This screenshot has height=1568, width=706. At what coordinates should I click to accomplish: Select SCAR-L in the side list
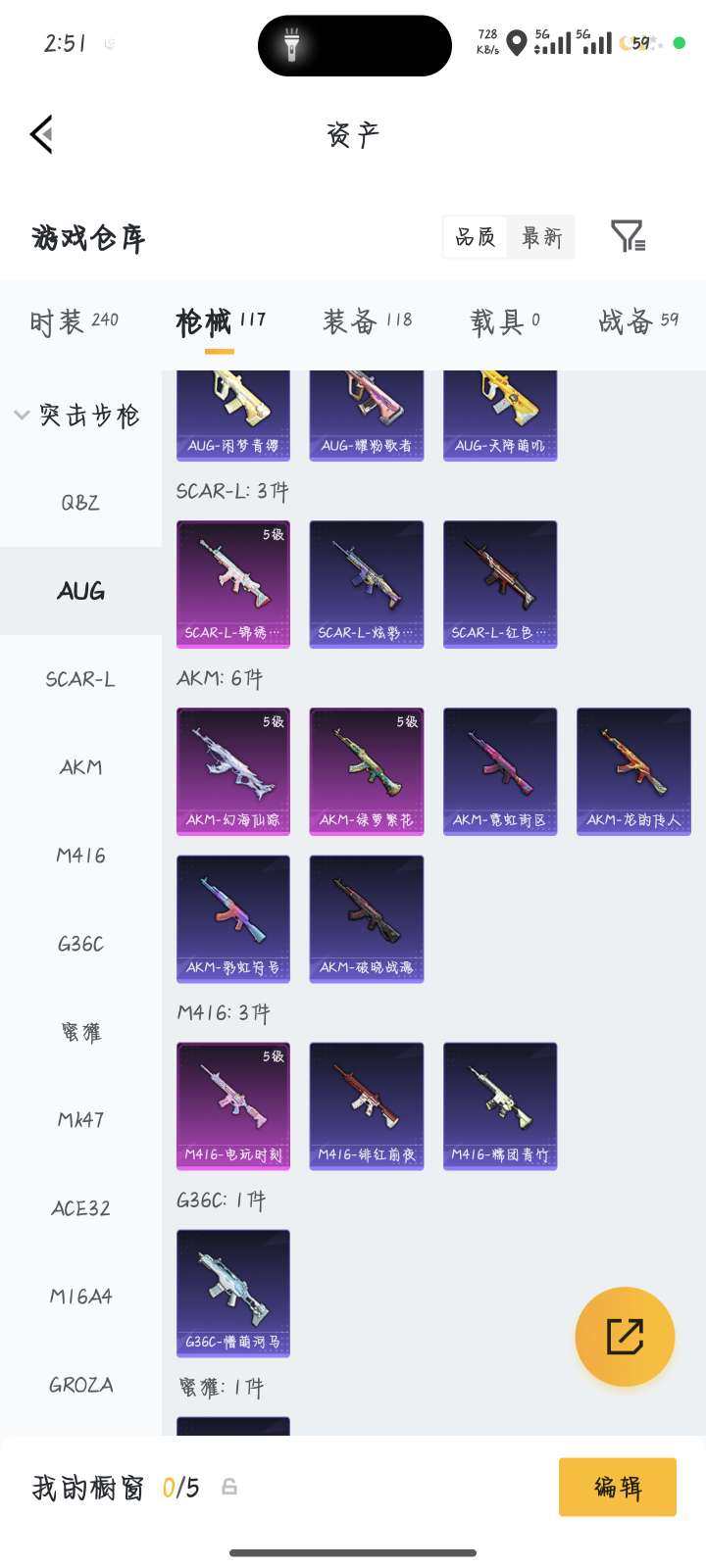click(80, 679)
